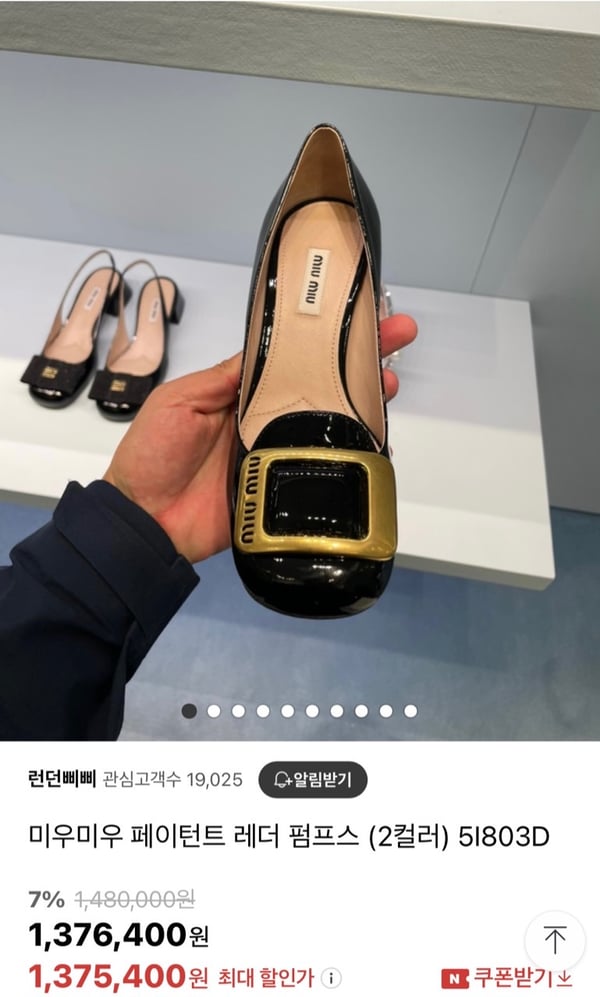Open the 최대 할인가 info icon
The height and width of the screenshot is (997, 600).
pyautogui.click(x=334, y=977)
